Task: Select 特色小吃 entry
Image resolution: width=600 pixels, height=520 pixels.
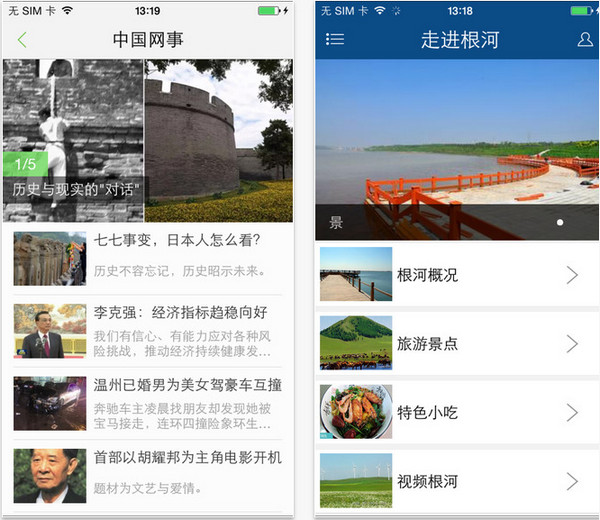Action: [457, 412]
